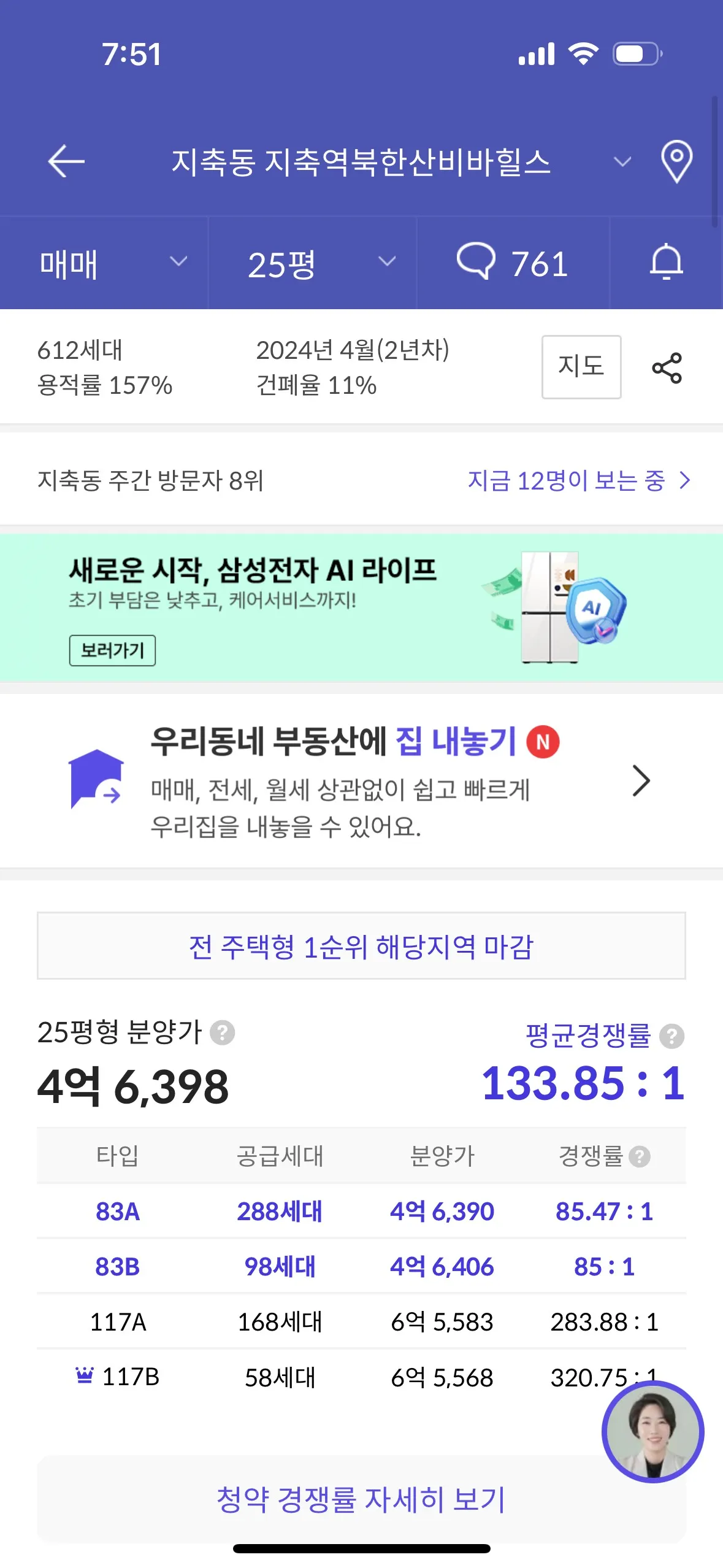Open the notifications bell
Viewport: 723px width, 1568px height.
tap(666, 263)
